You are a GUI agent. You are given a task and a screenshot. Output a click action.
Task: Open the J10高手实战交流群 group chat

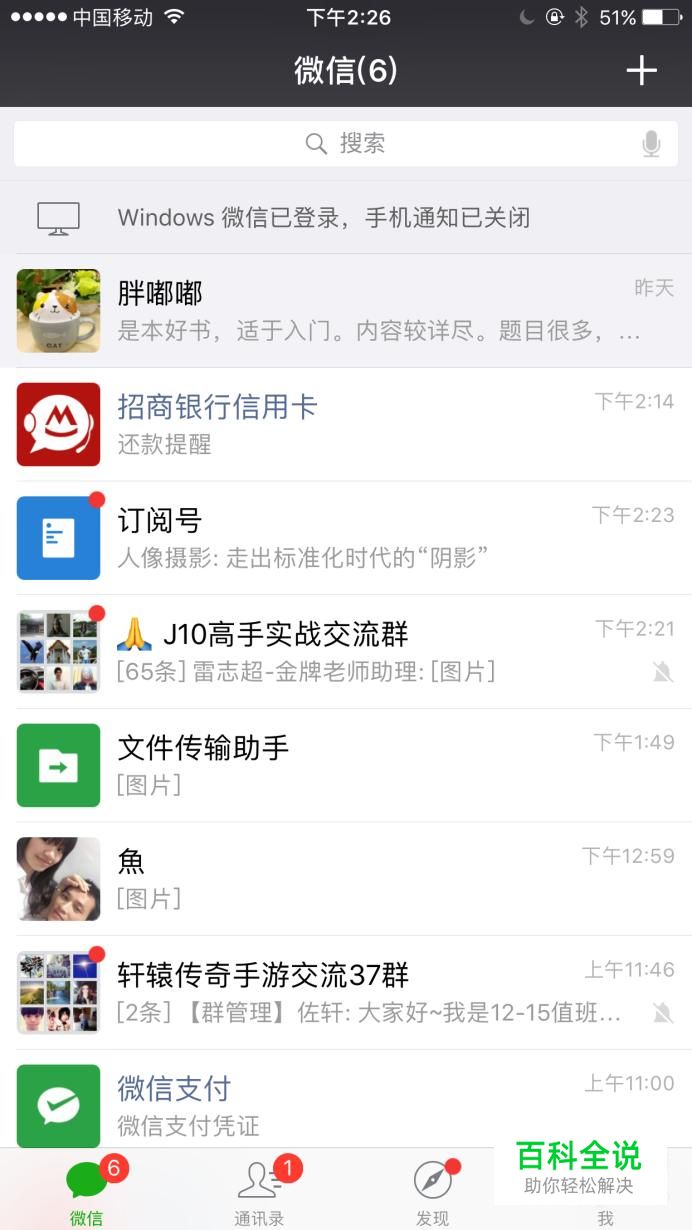point(346,652)
